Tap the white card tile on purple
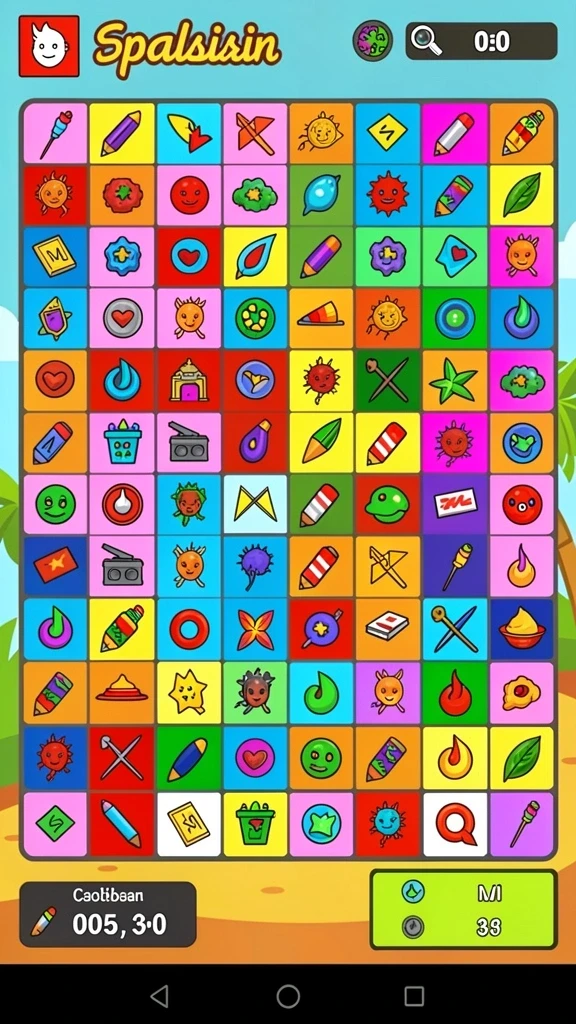The height and width of the screenshot is (1024, 576). click(x=455, y=504)
